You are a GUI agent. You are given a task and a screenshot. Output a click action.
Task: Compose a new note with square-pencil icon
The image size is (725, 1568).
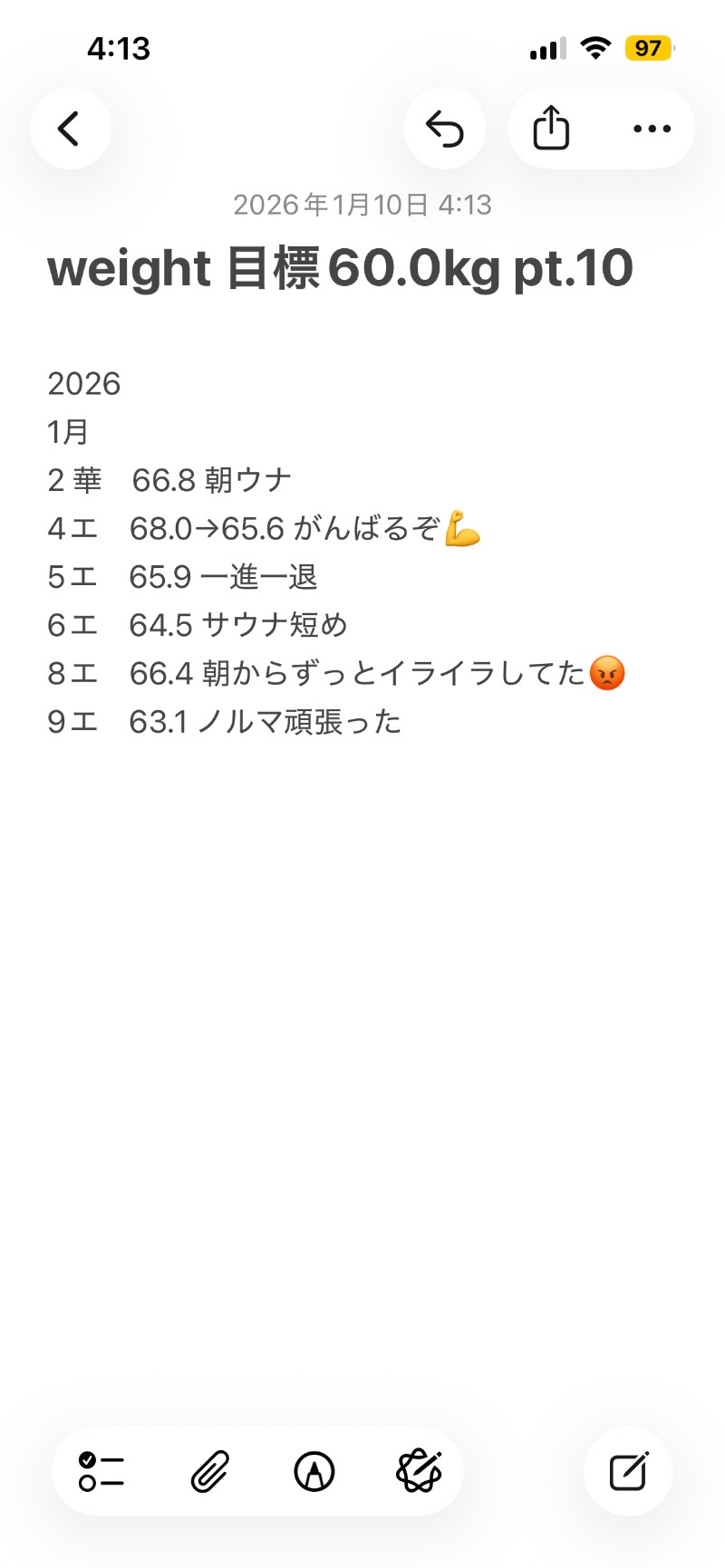(628, 1467)
